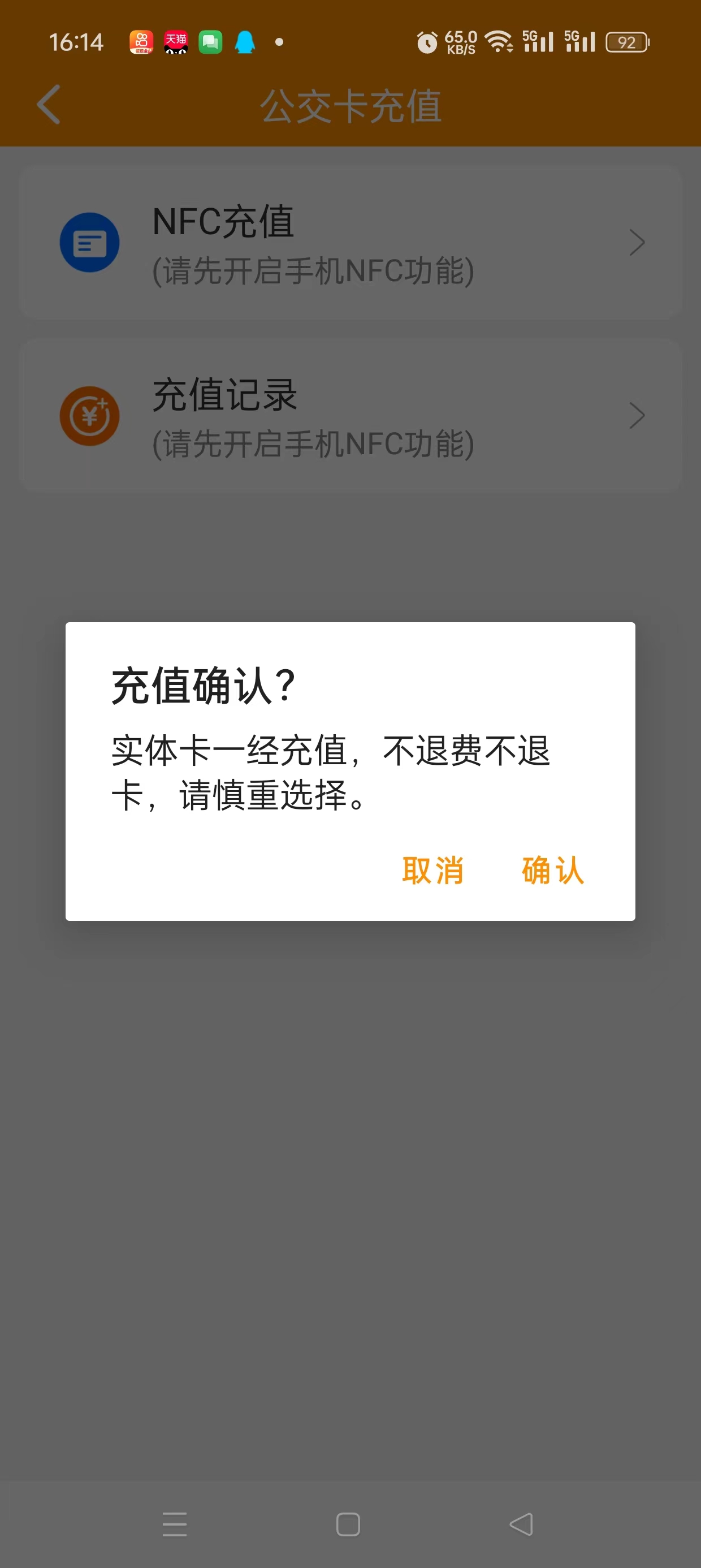Go to the system home screen

(348, 1524)
